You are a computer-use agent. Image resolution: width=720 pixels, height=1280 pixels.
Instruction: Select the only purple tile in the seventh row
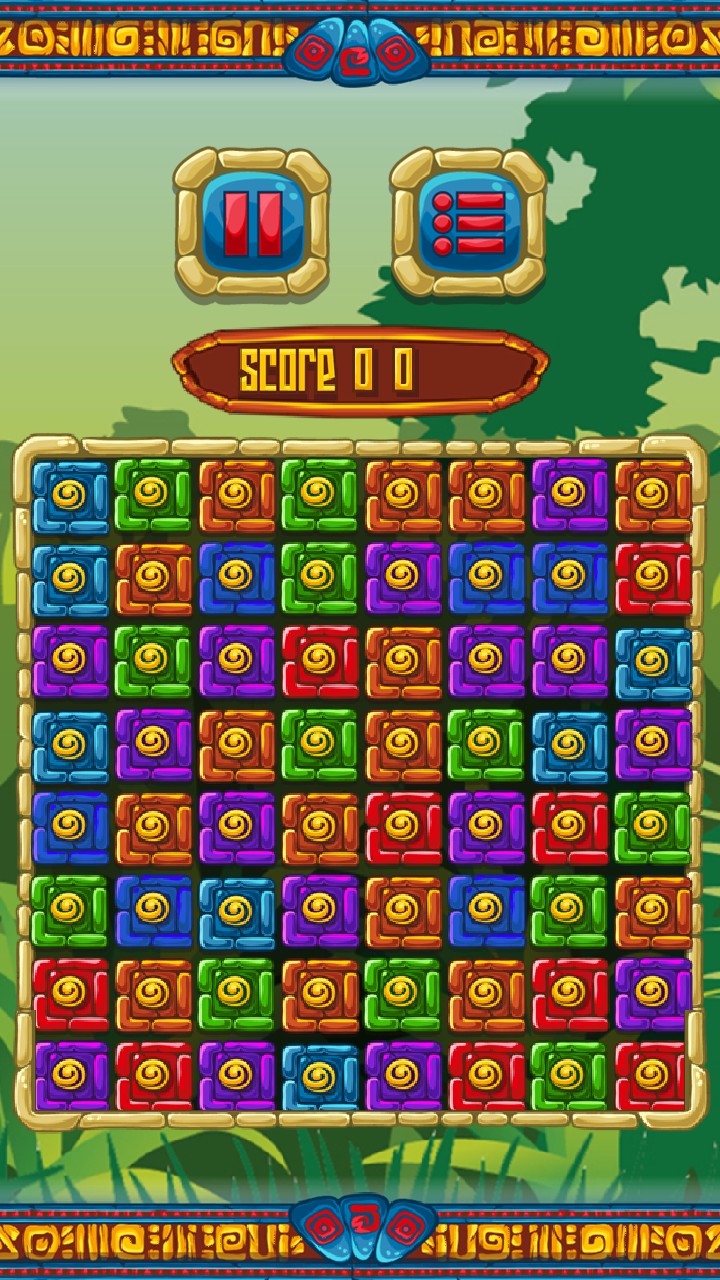tap(652, 993)
